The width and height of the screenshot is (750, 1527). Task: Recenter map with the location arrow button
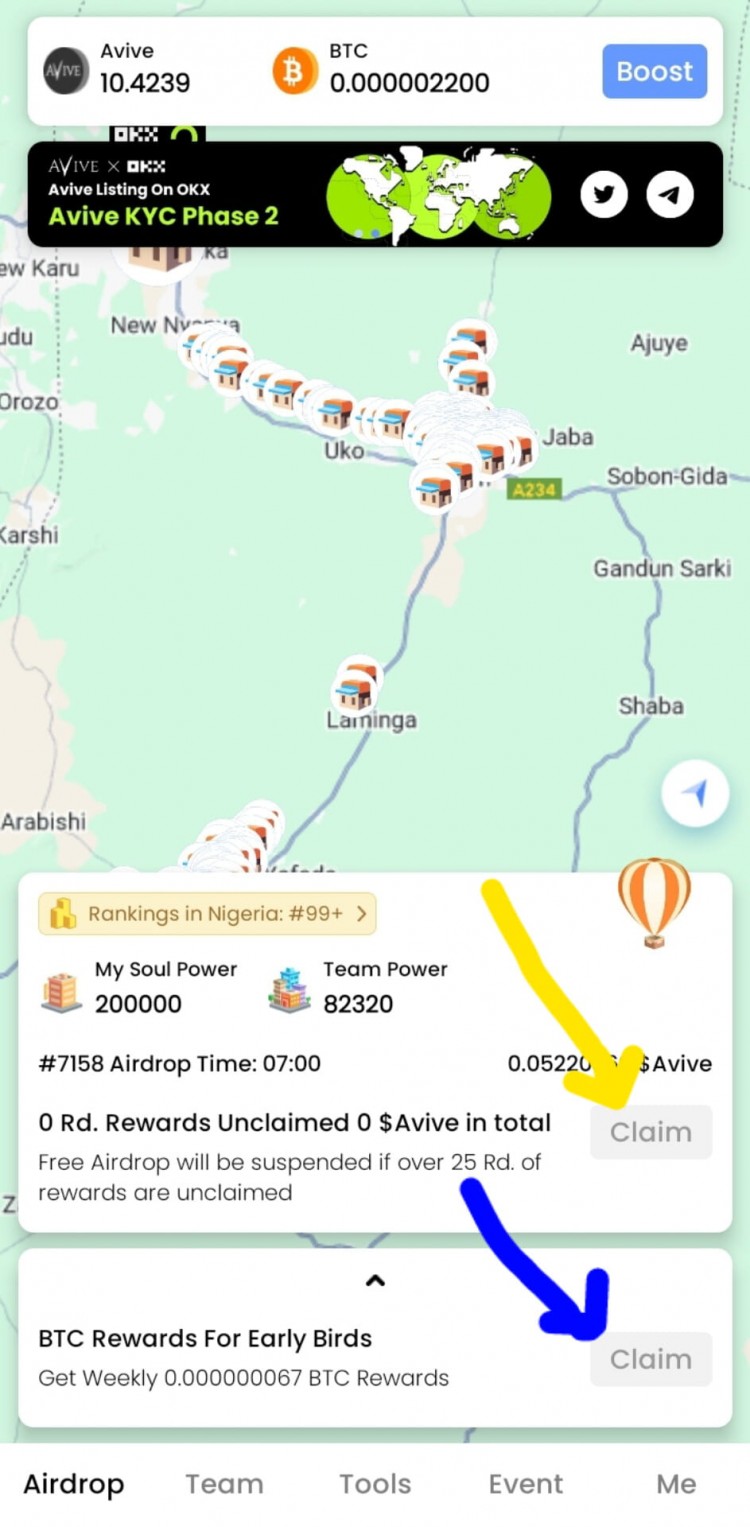(x=696, y=793)
